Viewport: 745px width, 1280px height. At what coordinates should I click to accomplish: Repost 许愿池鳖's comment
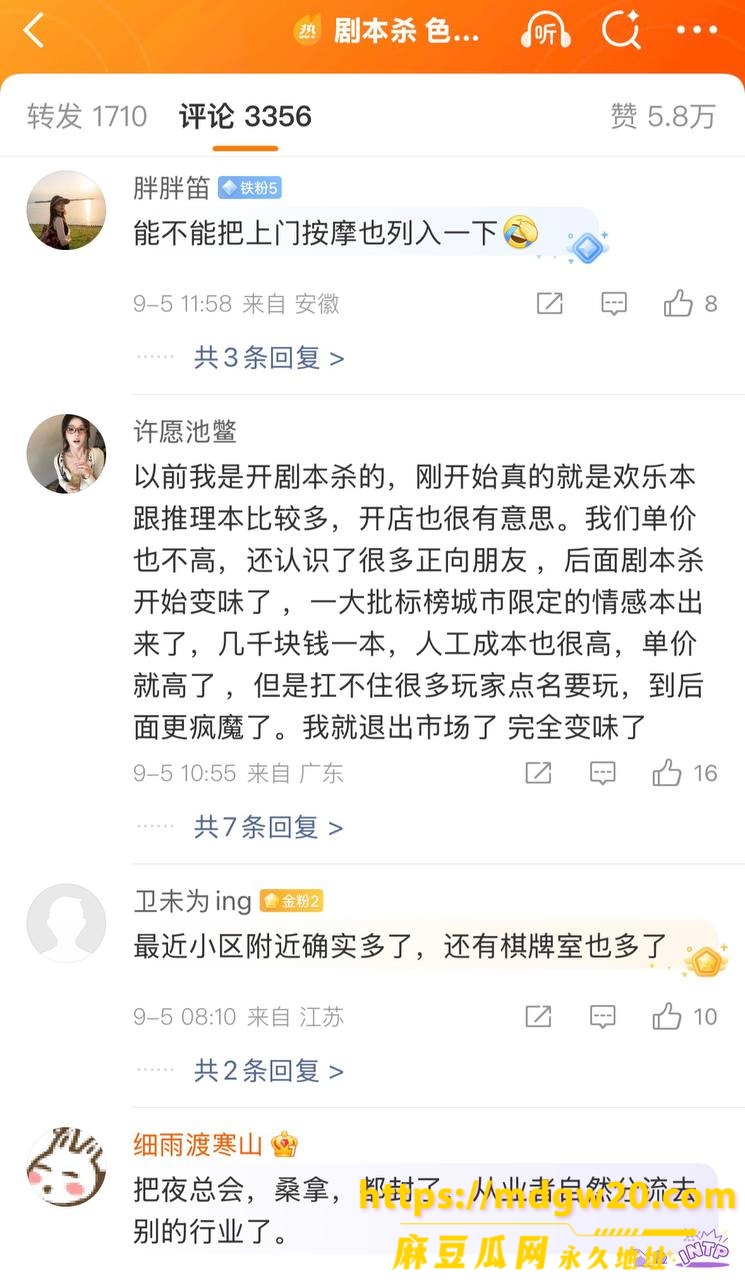tap(538, 772)
